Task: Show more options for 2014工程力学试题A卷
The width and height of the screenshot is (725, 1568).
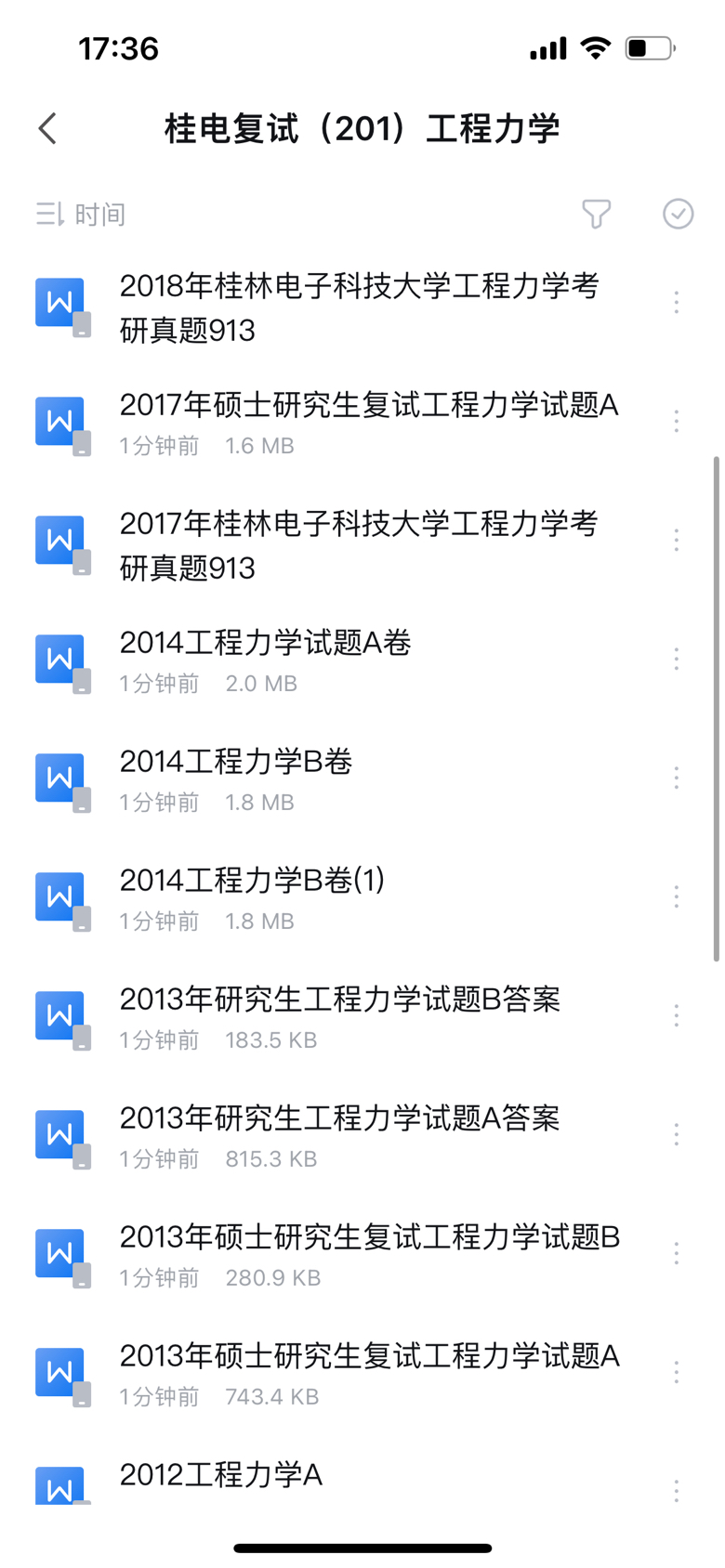Action: [x=677, y=660]
